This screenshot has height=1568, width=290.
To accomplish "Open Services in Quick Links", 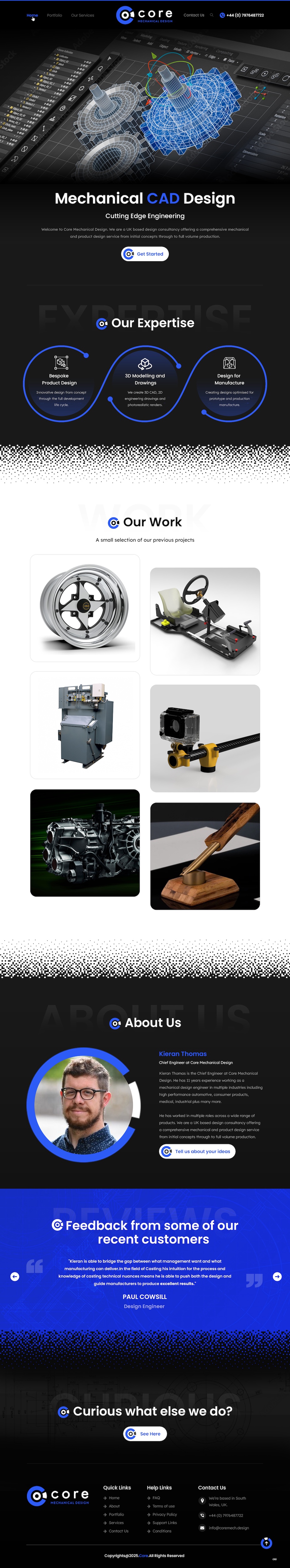I will point(116,1522).
